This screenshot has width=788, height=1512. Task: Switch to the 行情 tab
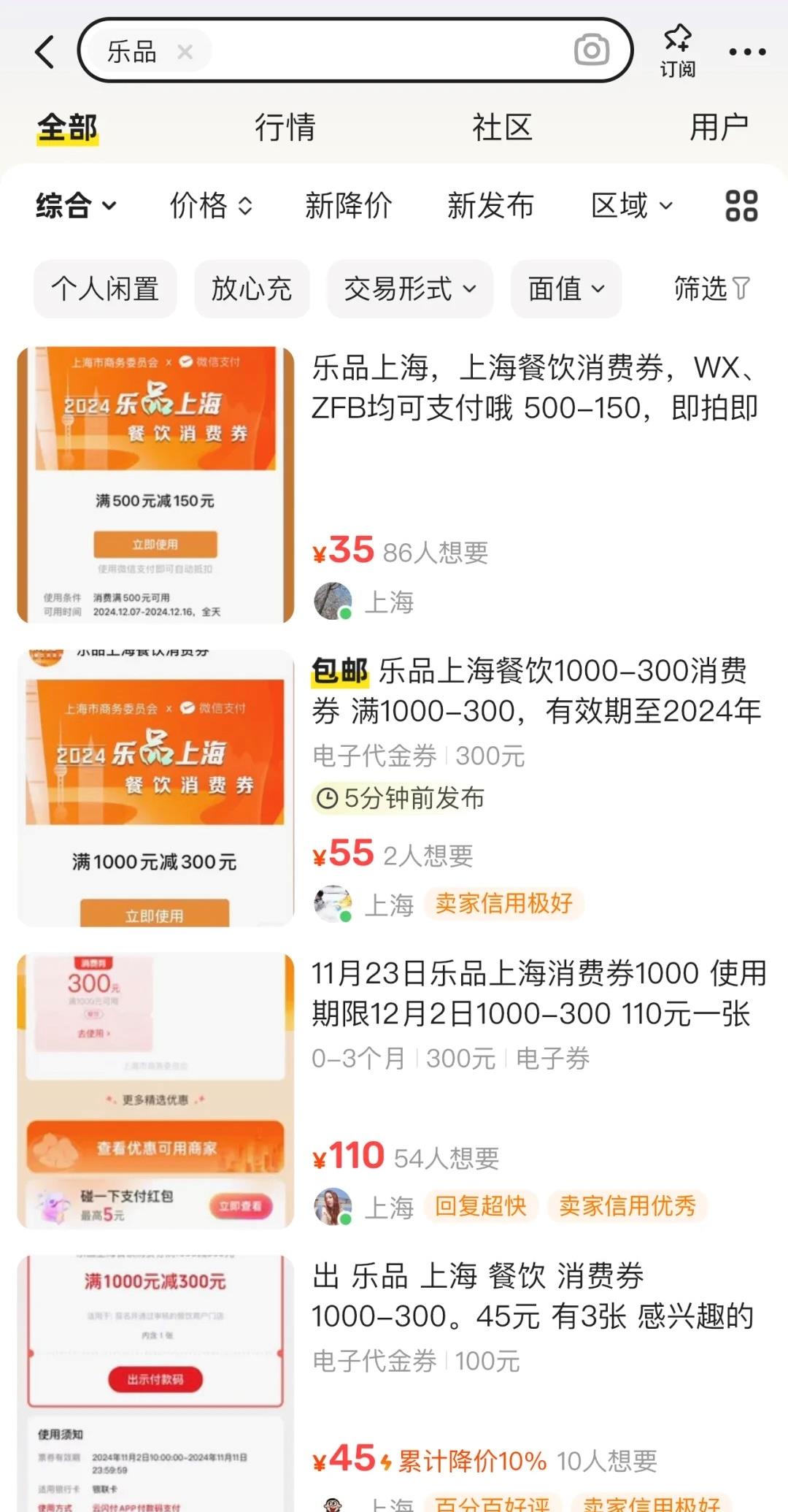tap(285, 127)
